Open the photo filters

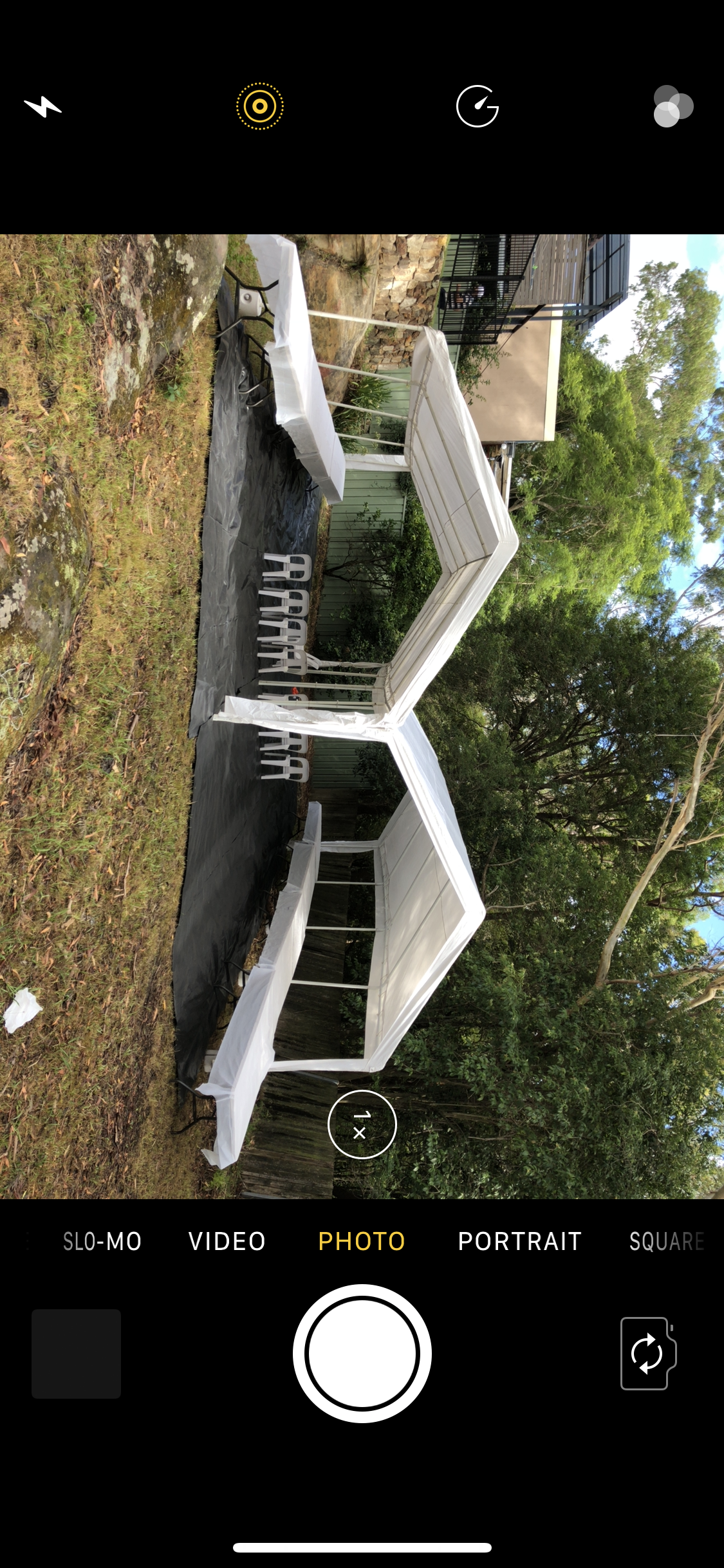[673, 106]
